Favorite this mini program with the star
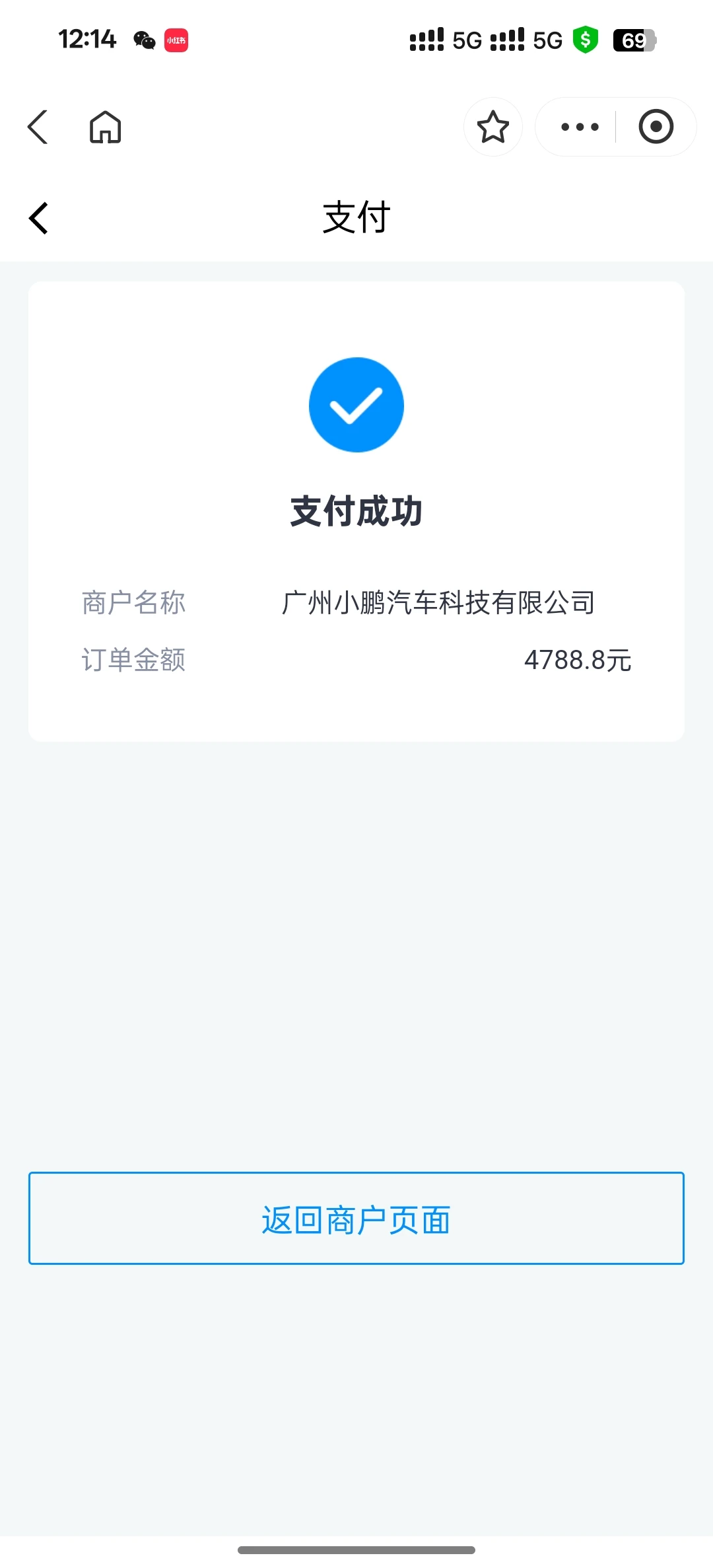 [x=493, y=127]
